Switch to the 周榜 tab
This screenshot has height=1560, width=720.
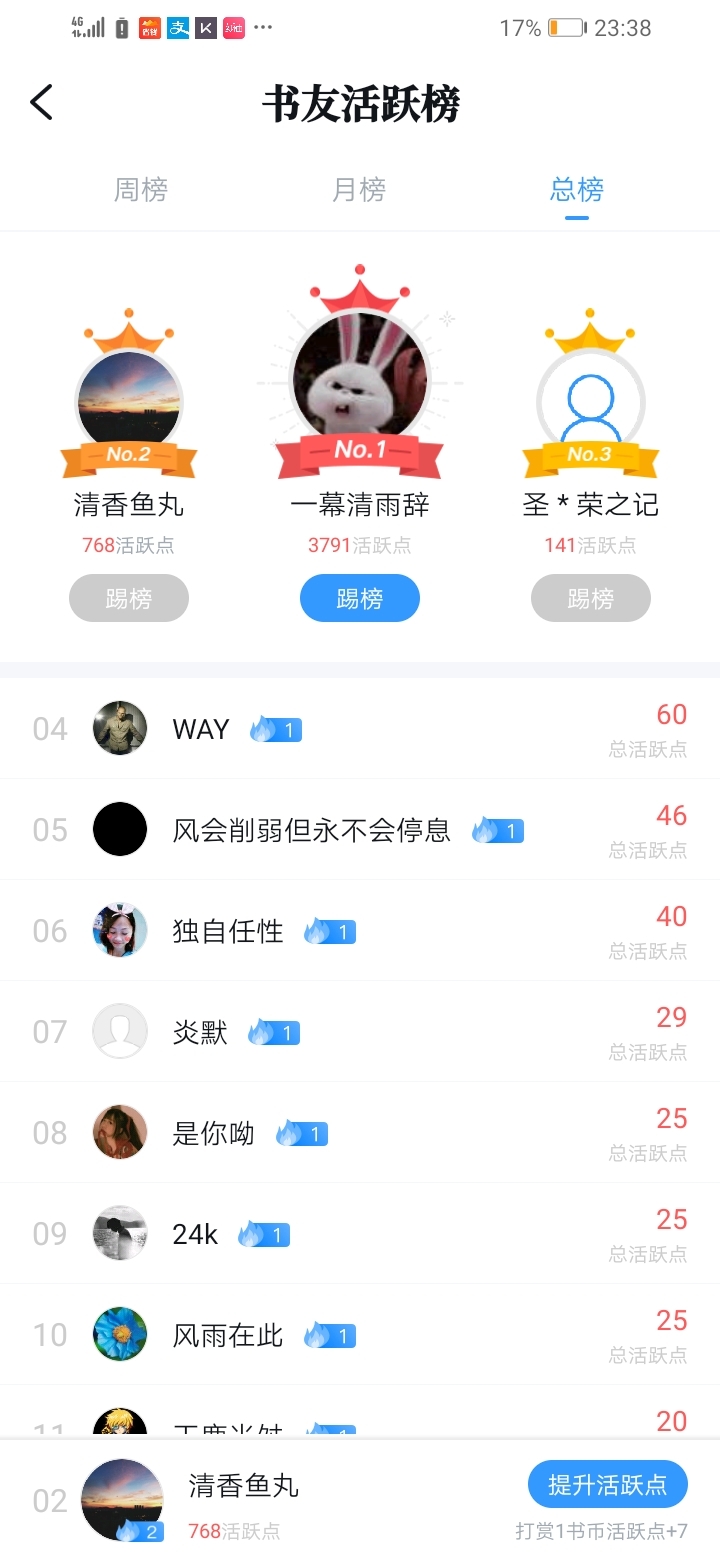(x=141, y=190)
